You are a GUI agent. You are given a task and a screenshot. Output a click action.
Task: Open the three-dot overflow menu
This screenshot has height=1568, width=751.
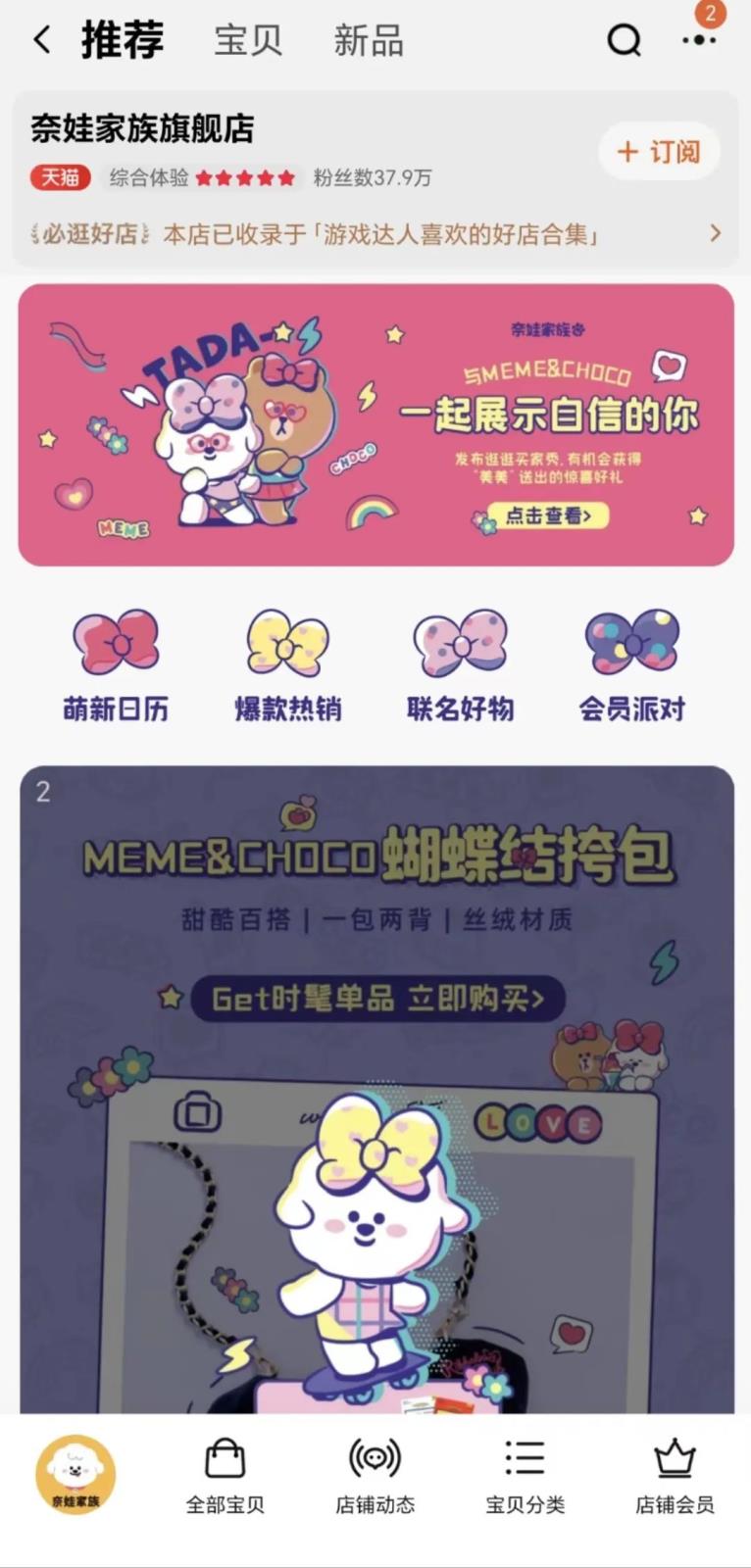[698, 40]
